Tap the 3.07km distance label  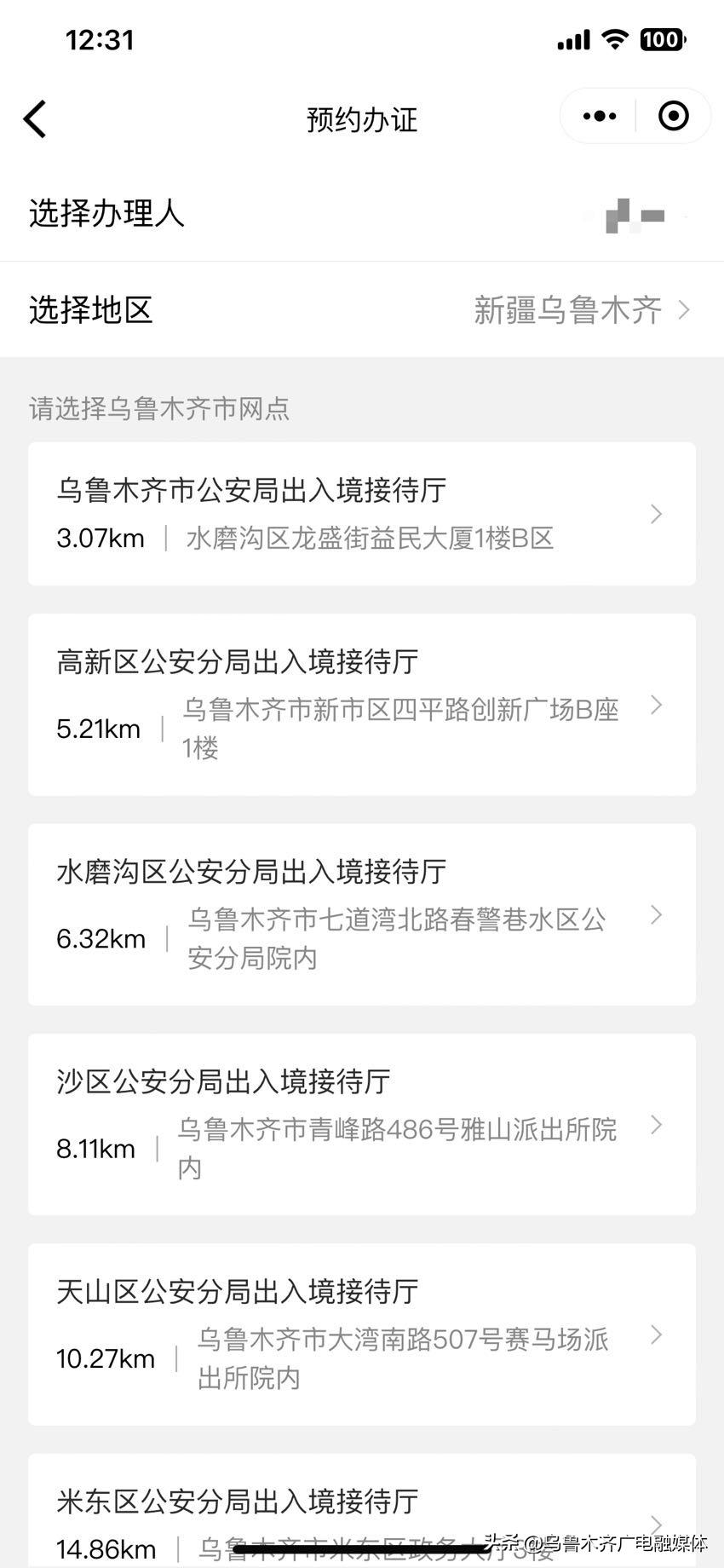point(100,538)
